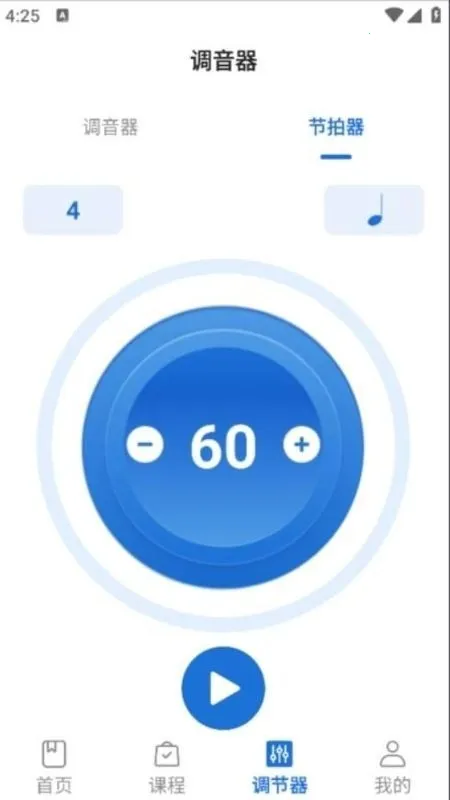Tap the 调节器 bottom tab
This screenshot has height=800, width=450.
pos(280,767)
